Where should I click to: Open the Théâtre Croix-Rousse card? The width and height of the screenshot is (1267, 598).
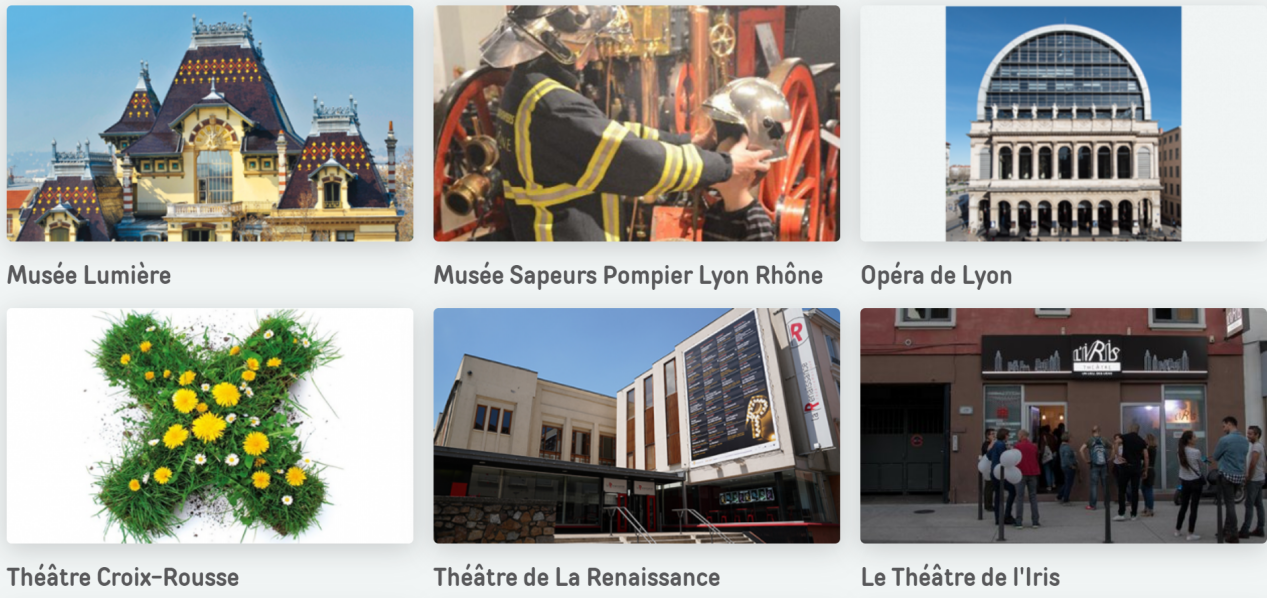pos(209,426)
